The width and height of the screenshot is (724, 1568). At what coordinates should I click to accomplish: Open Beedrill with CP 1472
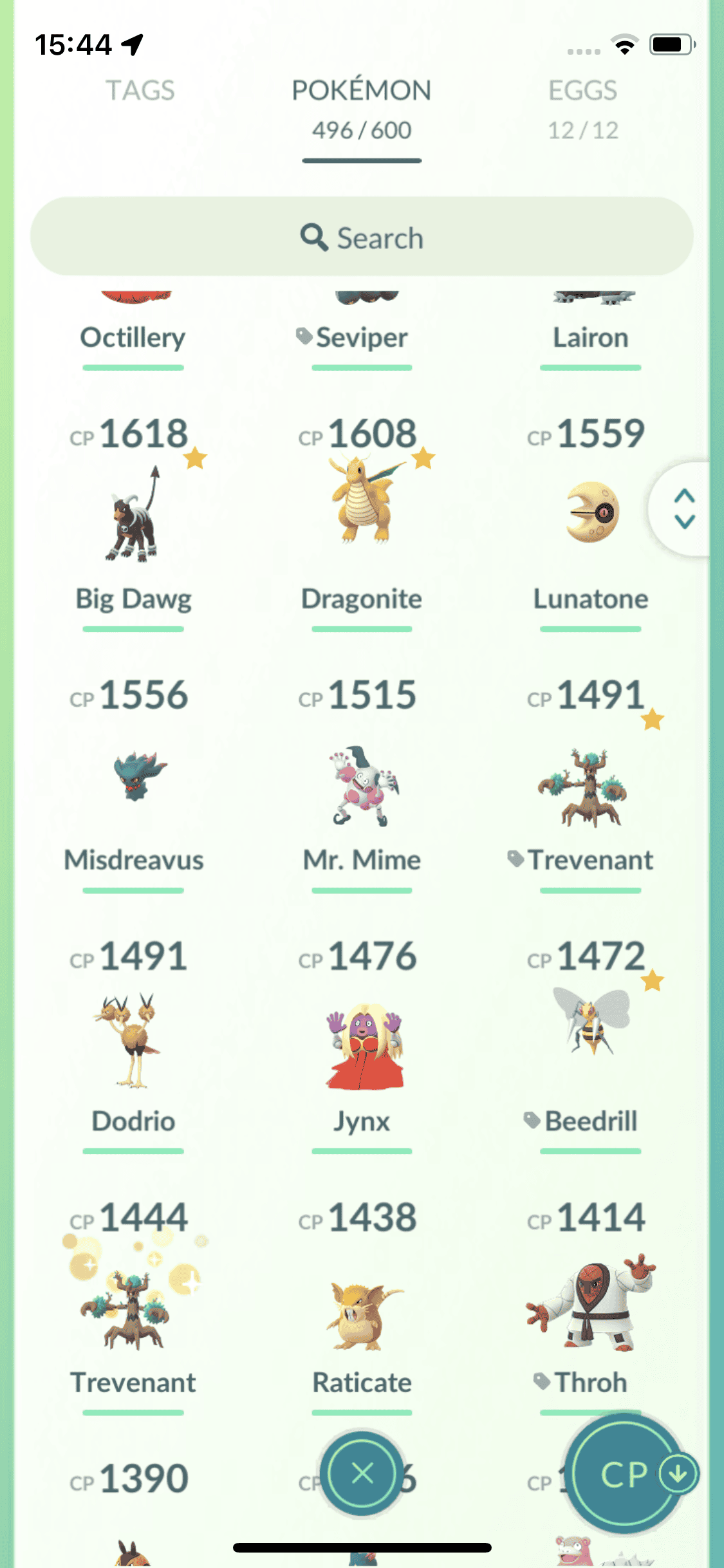591,1023
